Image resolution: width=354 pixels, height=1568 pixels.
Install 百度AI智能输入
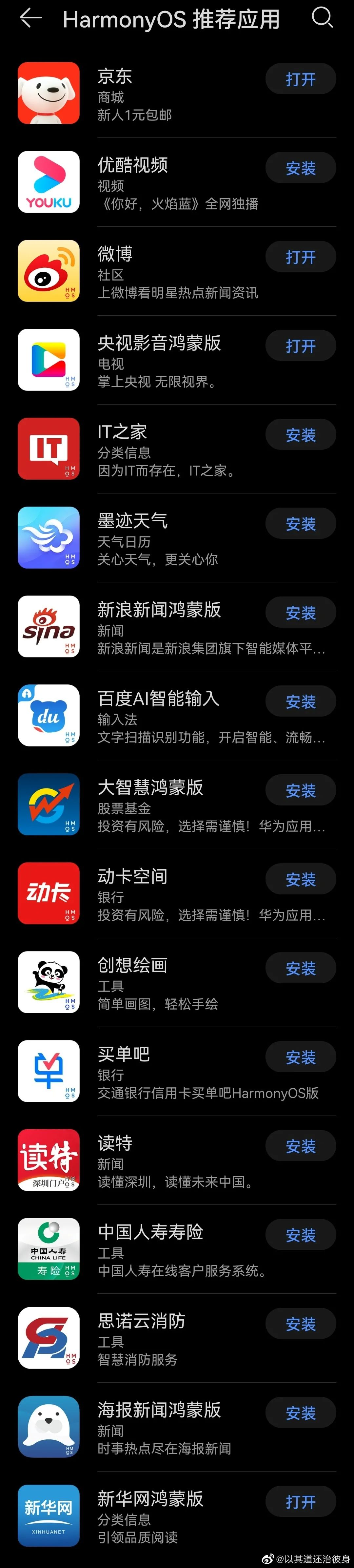click(x=301, y=701)
